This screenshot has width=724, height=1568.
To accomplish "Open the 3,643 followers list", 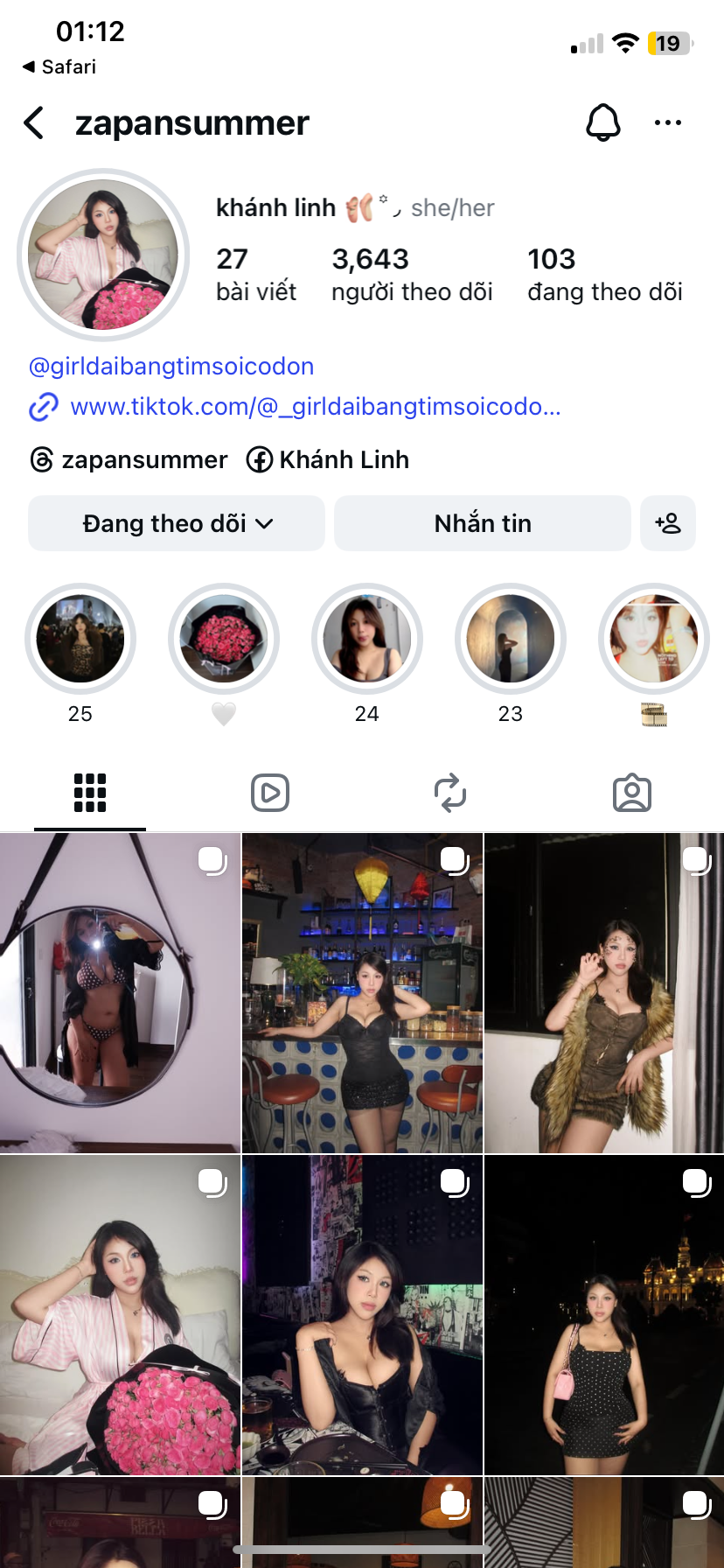I will click(411, 274).
